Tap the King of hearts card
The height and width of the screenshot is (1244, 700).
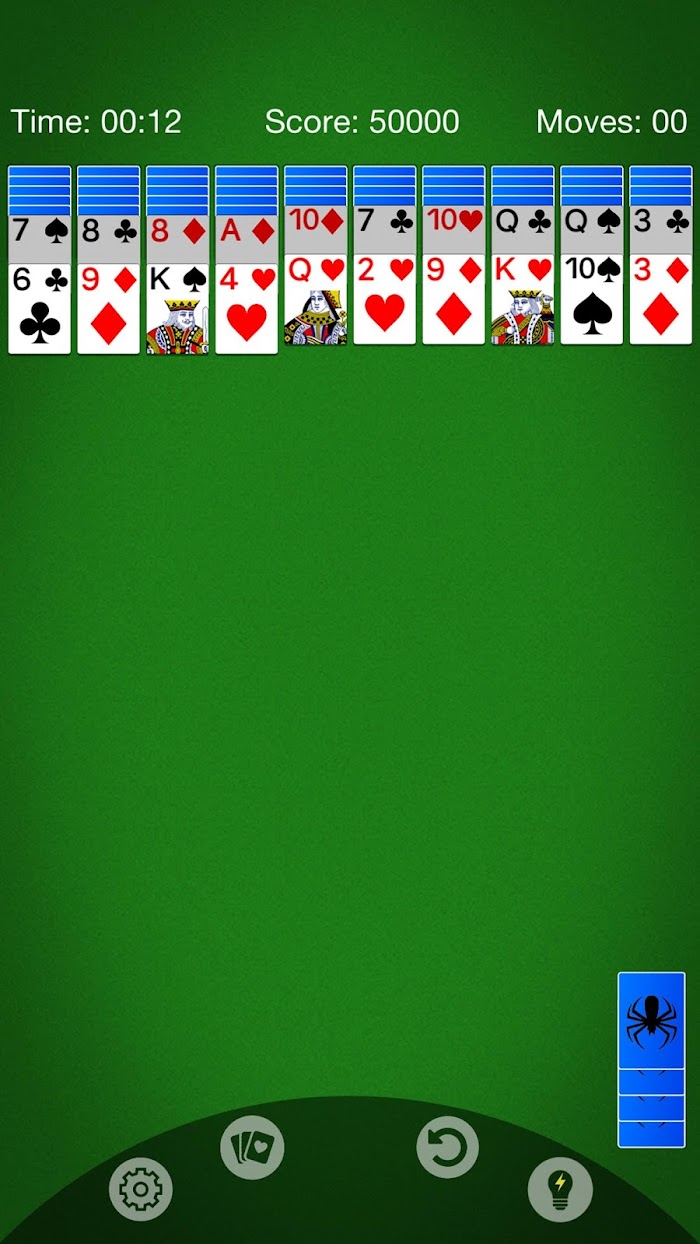523,300
